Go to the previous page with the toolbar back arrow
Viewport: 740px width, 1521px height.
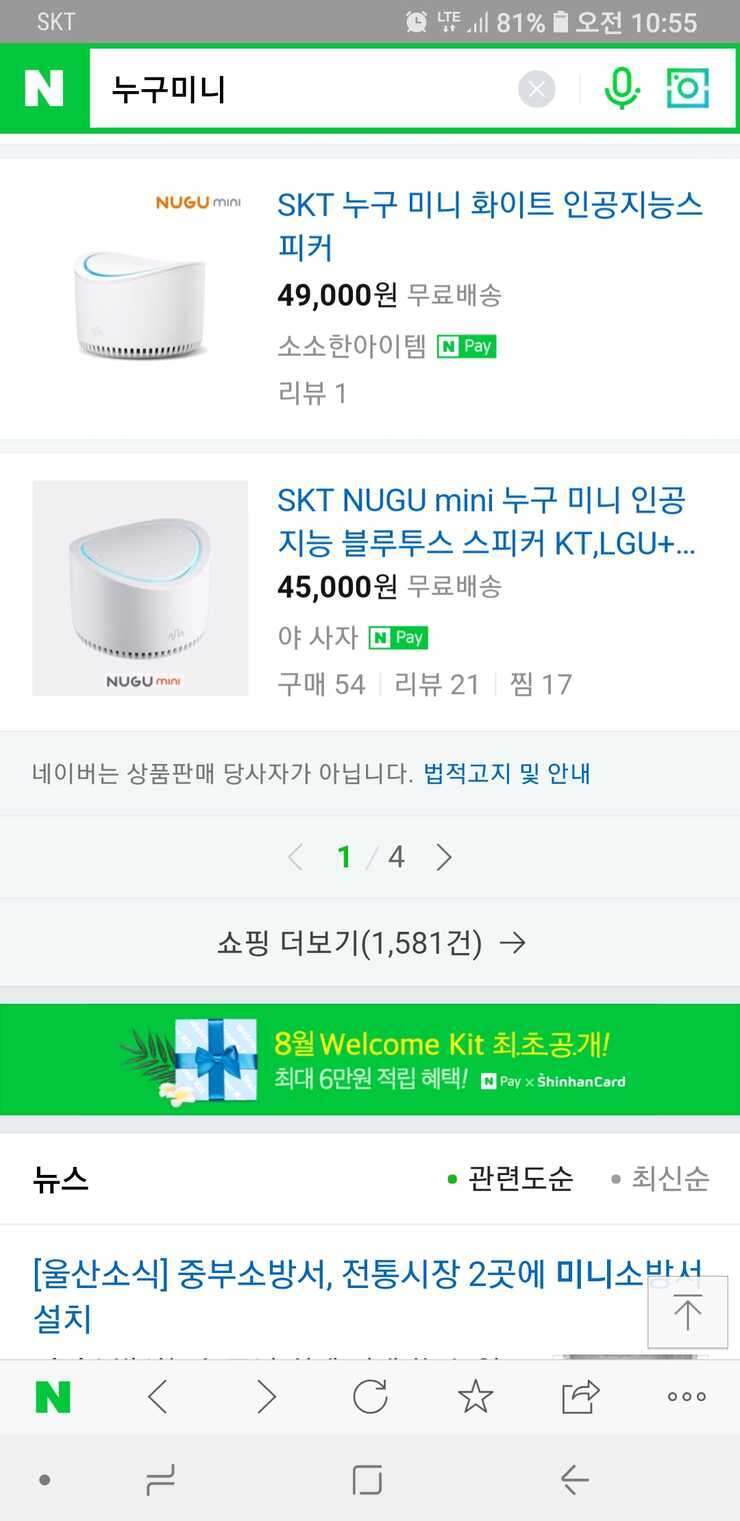point(158,1397)
